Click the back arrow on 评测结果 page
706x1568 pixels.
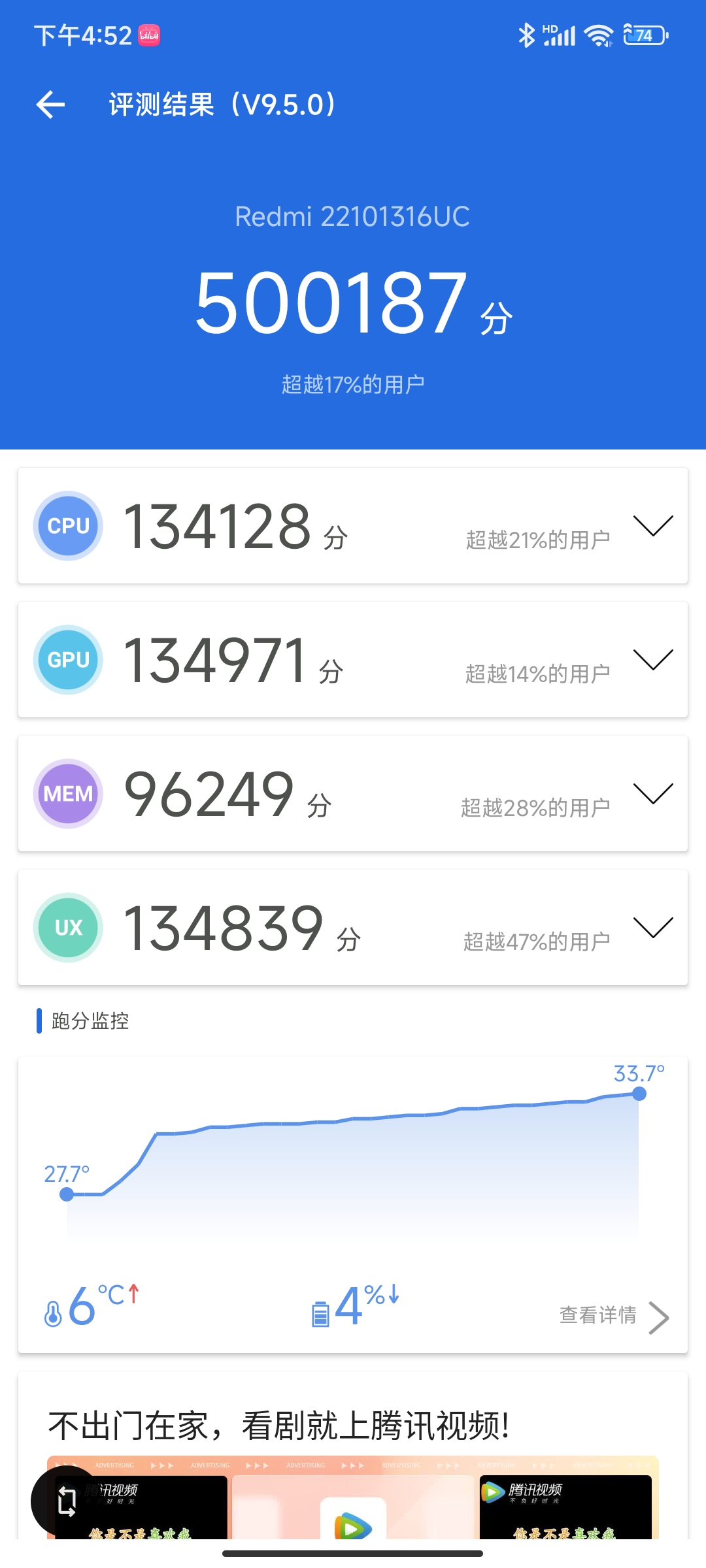pyautogui.click(x=50, y=105)
